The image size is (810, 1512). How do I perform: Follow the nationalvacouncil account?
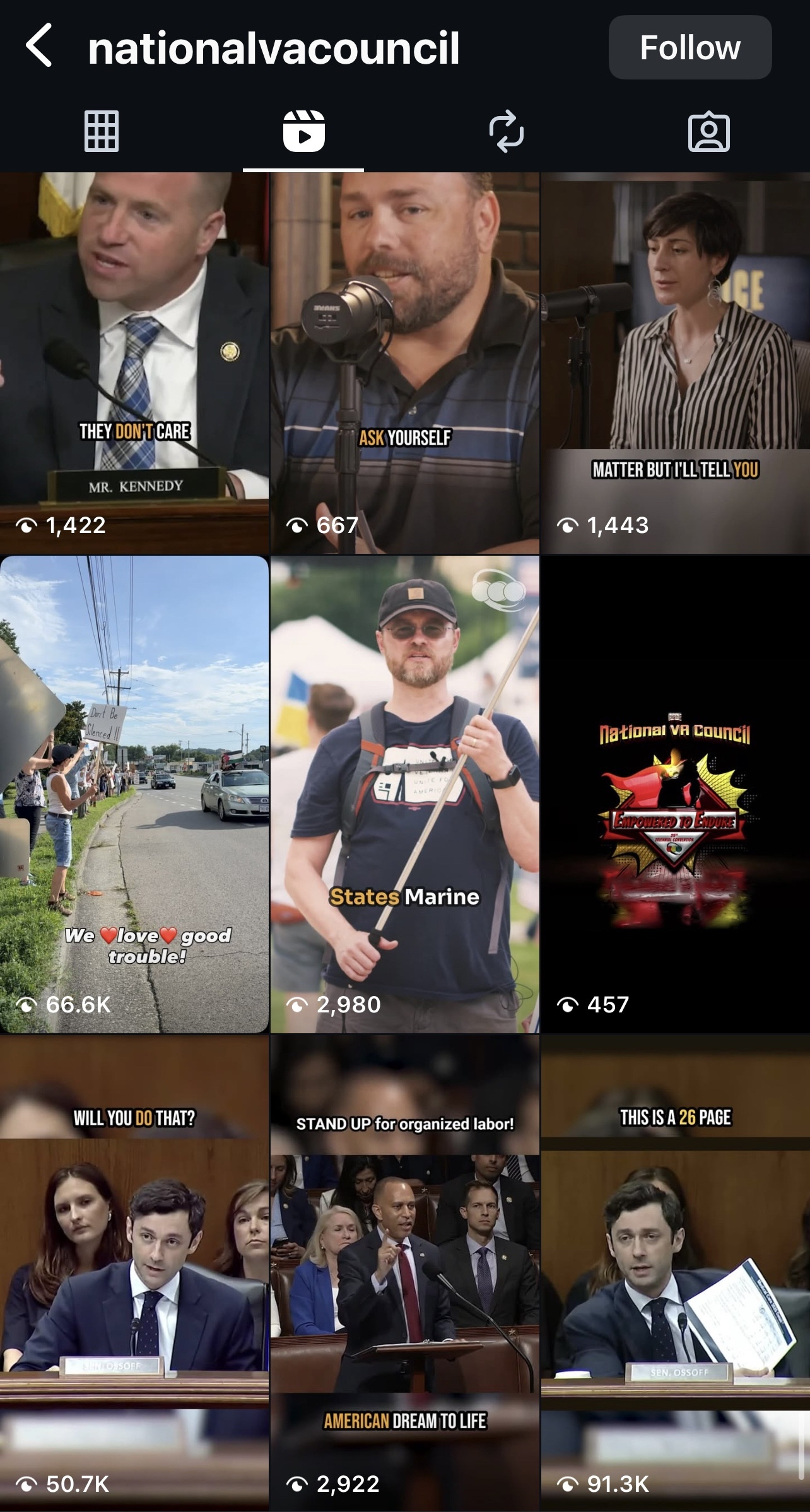pos(690,48)
